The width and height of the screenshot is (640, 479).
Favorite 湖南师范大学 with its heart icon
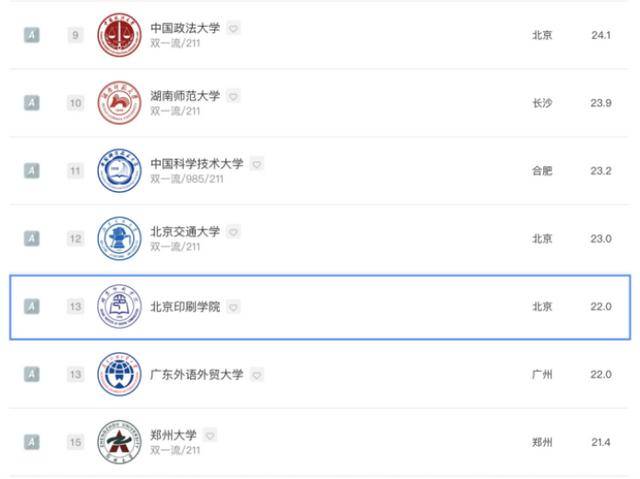[233, 96]
